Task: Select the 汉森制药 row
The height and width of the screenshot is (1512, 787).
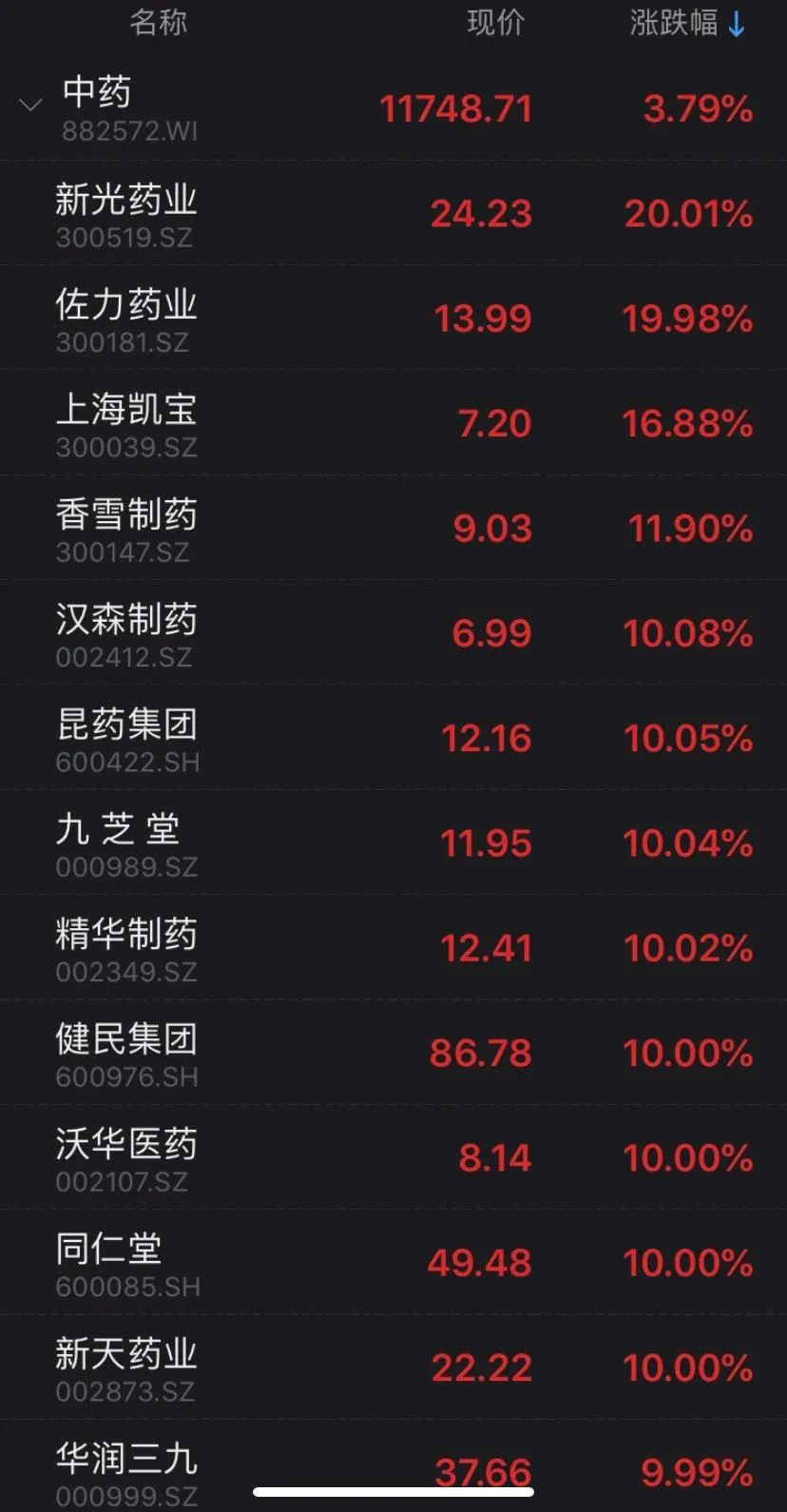Action: pos(393,632)
